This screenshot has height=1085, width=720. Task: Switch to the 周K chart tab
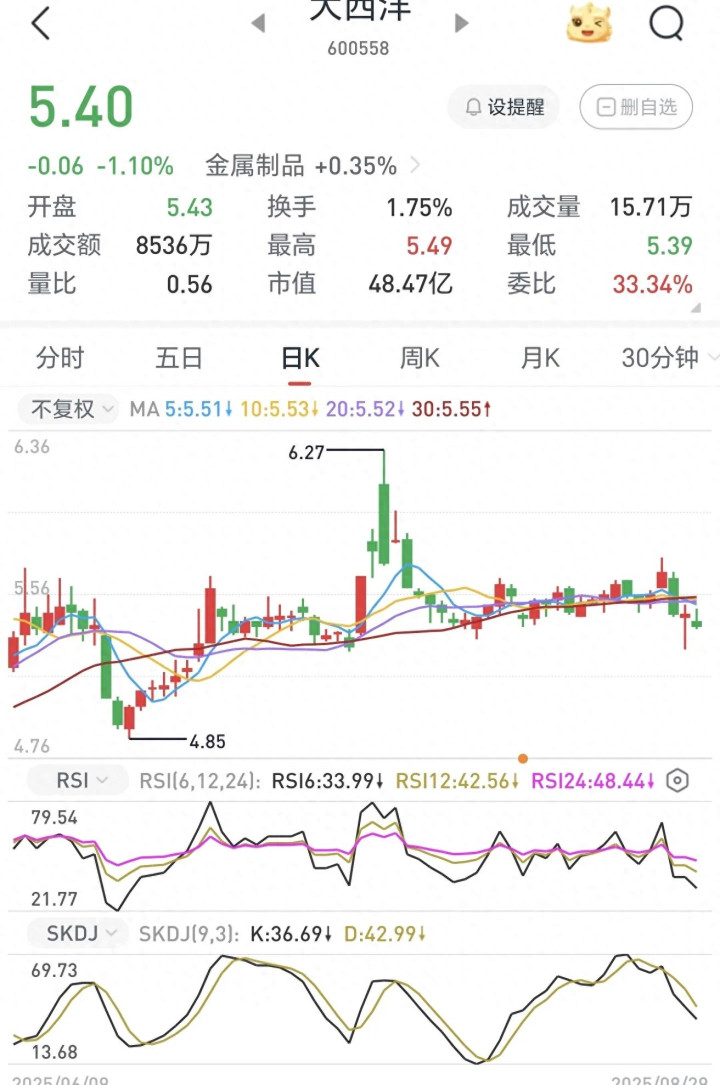[420, 358]
